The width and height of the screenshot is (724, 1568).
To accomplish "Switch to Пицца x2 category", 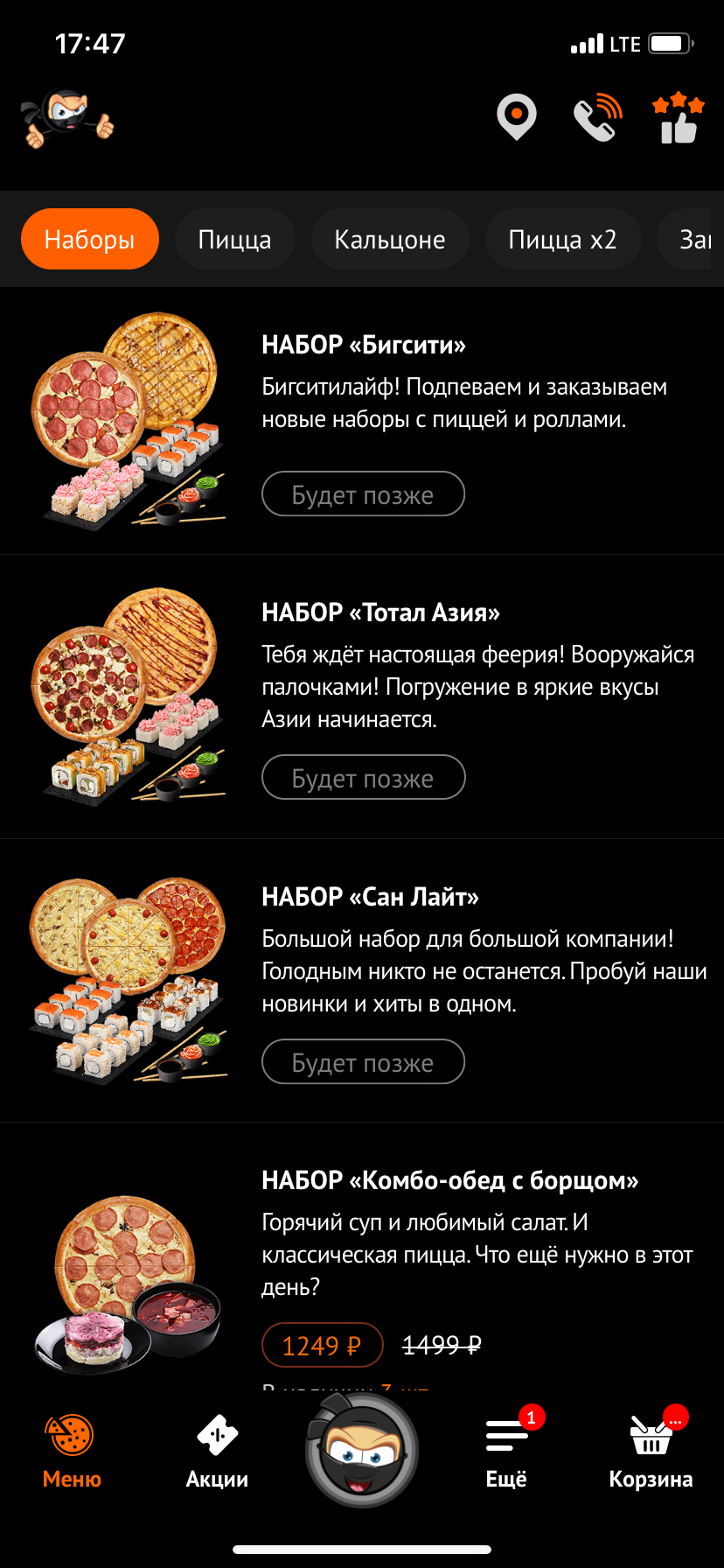I will click(562, 239).
